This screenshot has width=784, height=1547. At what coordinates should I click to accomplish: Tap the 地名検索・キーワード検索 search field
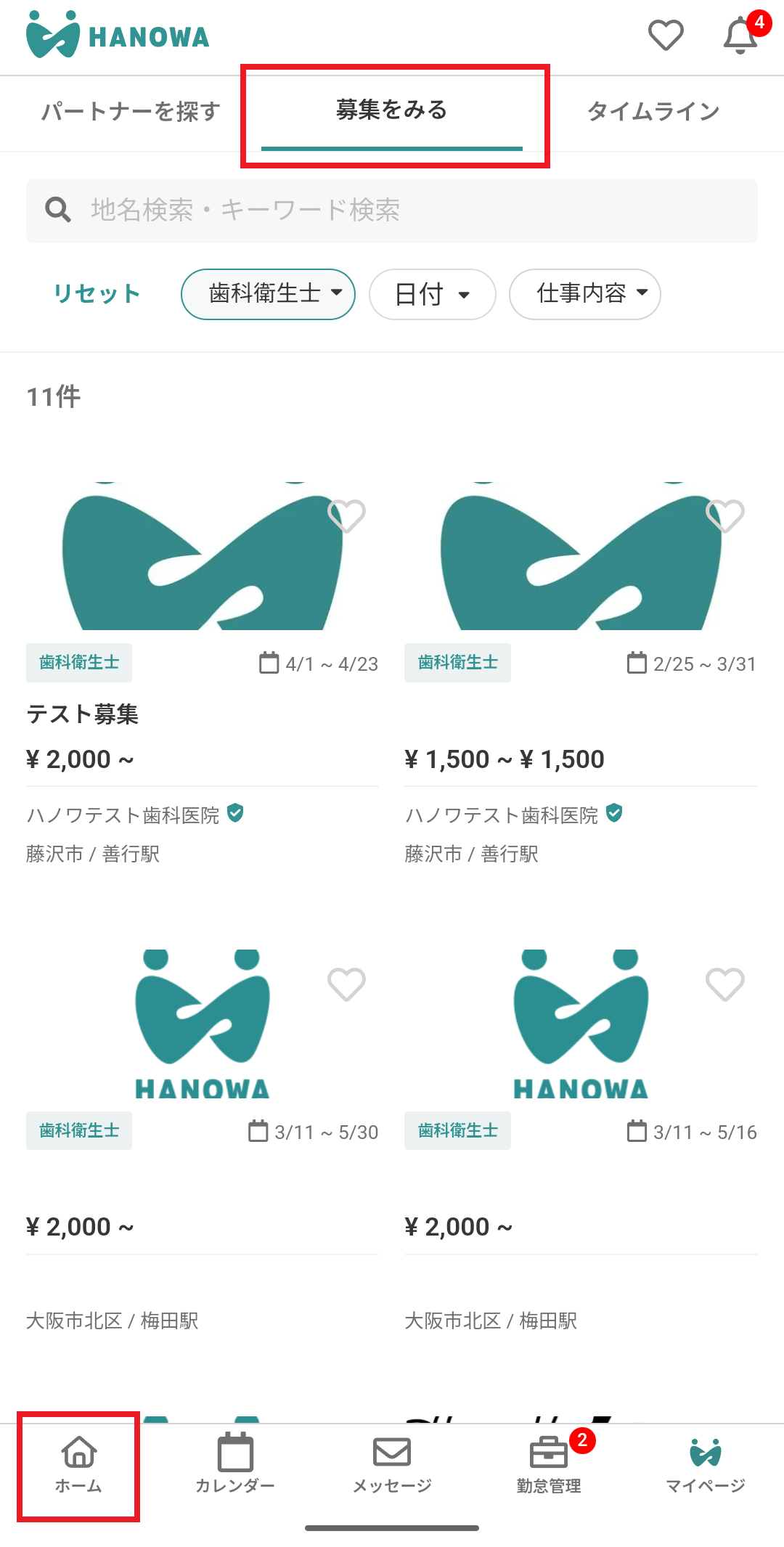coord(392,211)
